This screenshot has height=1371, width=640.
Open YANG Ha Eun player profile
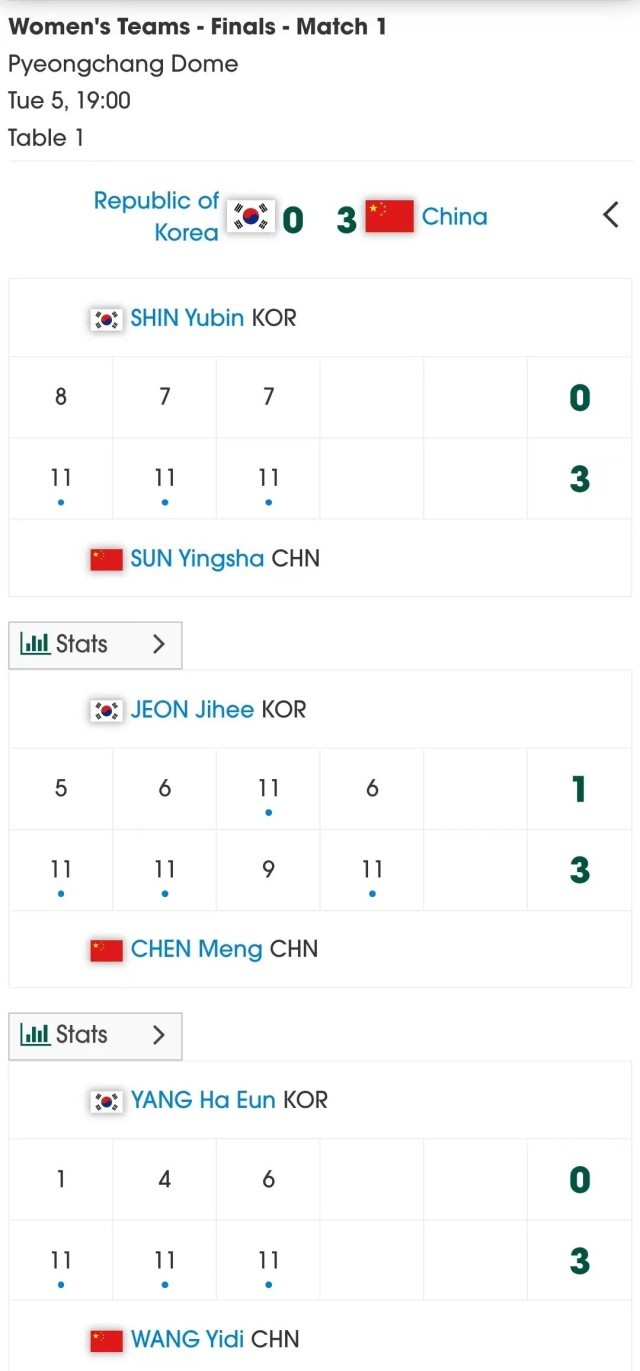point(203,1100)
